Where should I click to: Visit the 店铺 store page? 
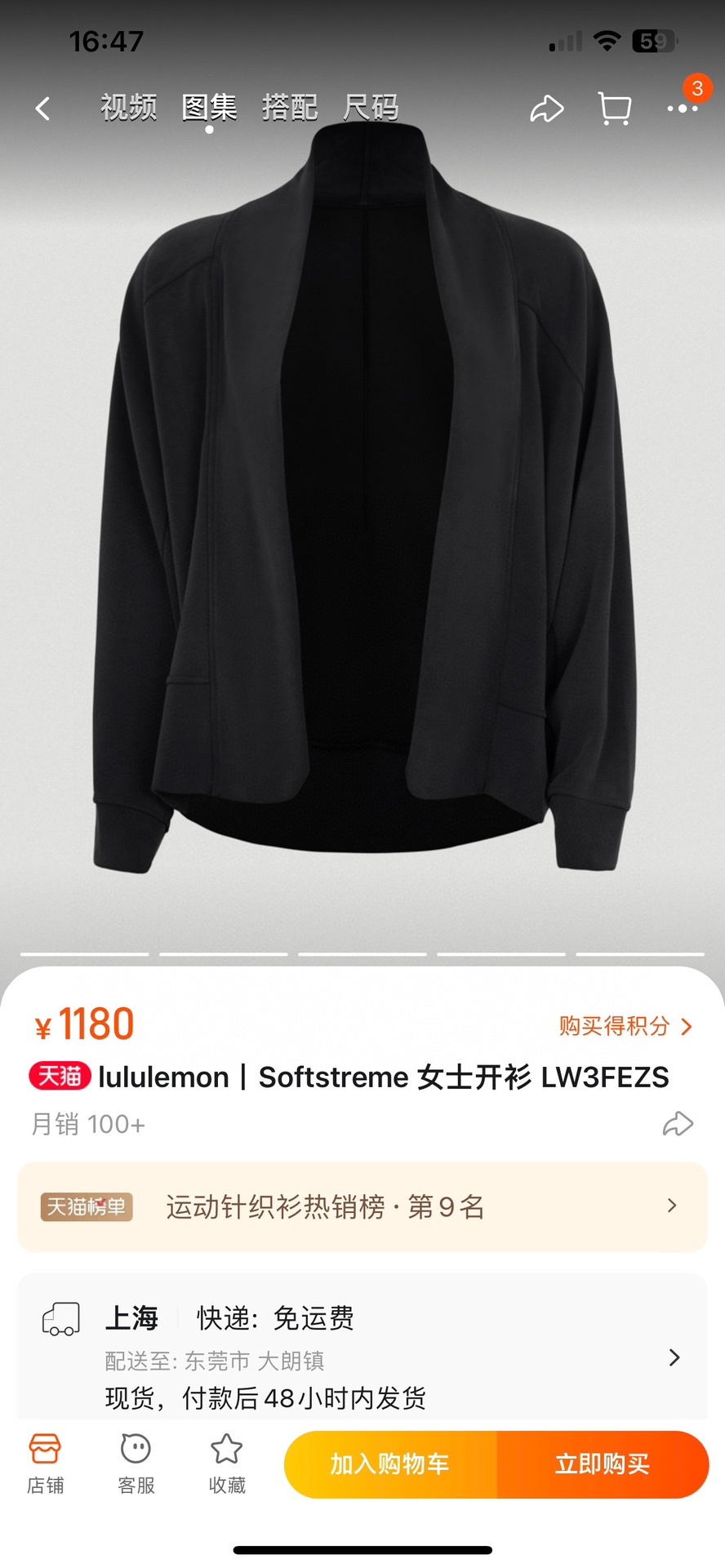point(45,1464)
